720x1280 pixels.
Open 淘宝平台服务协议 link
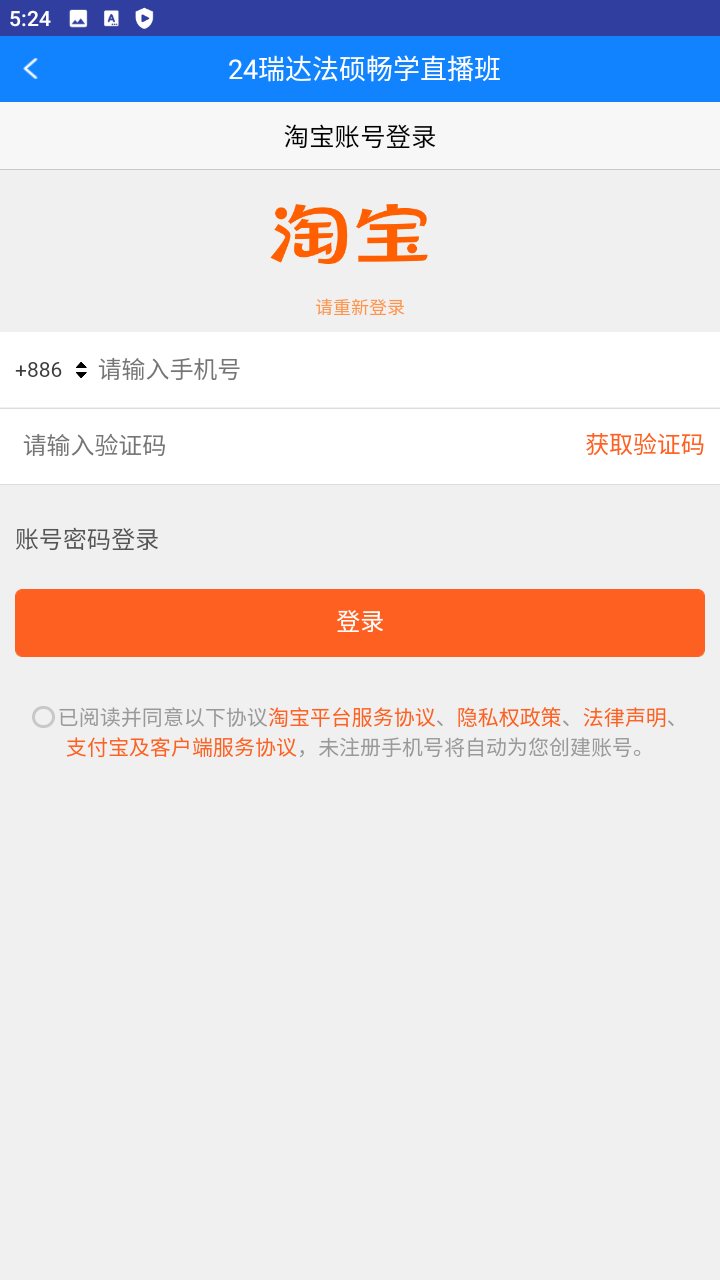[x=352, y=718]
